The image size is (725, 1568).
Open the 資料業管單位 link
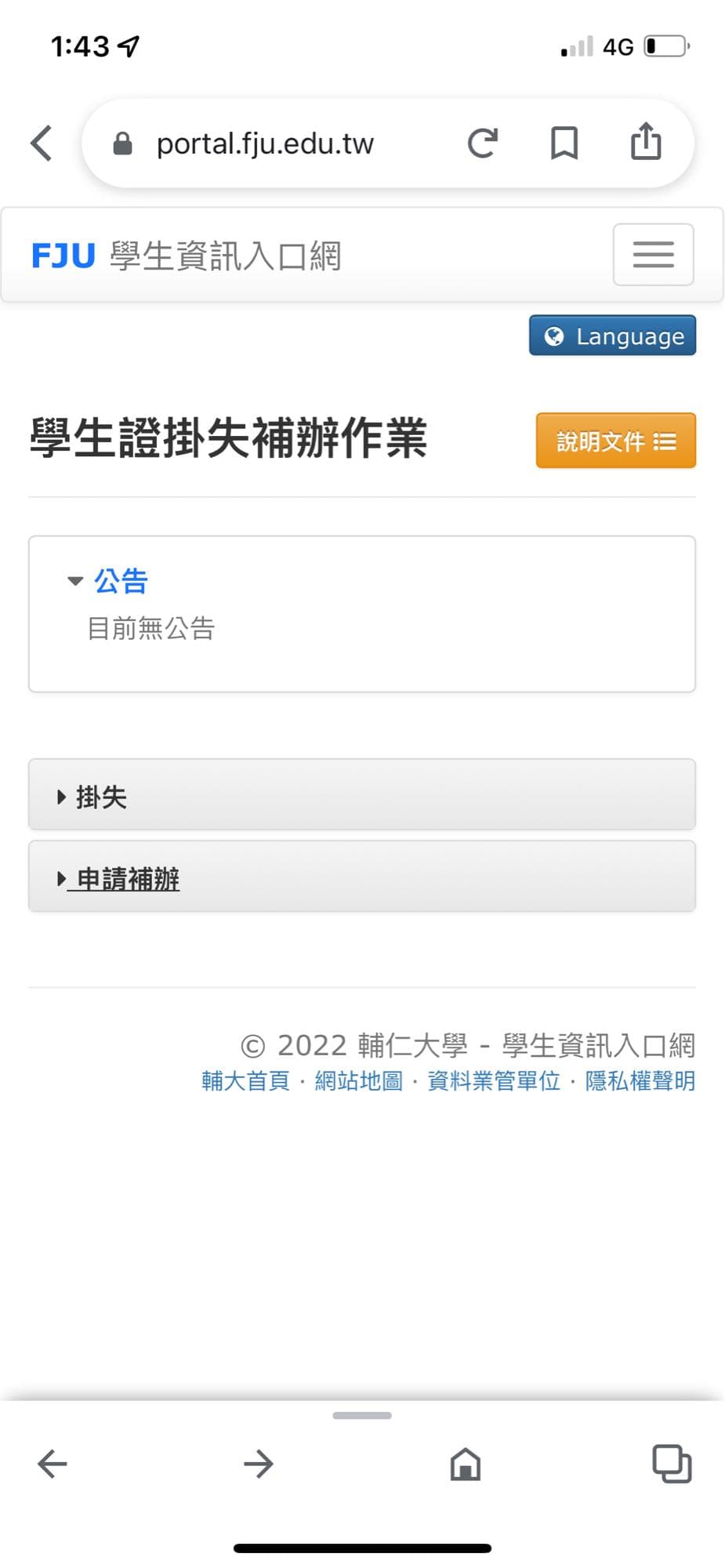point(494,1081)
